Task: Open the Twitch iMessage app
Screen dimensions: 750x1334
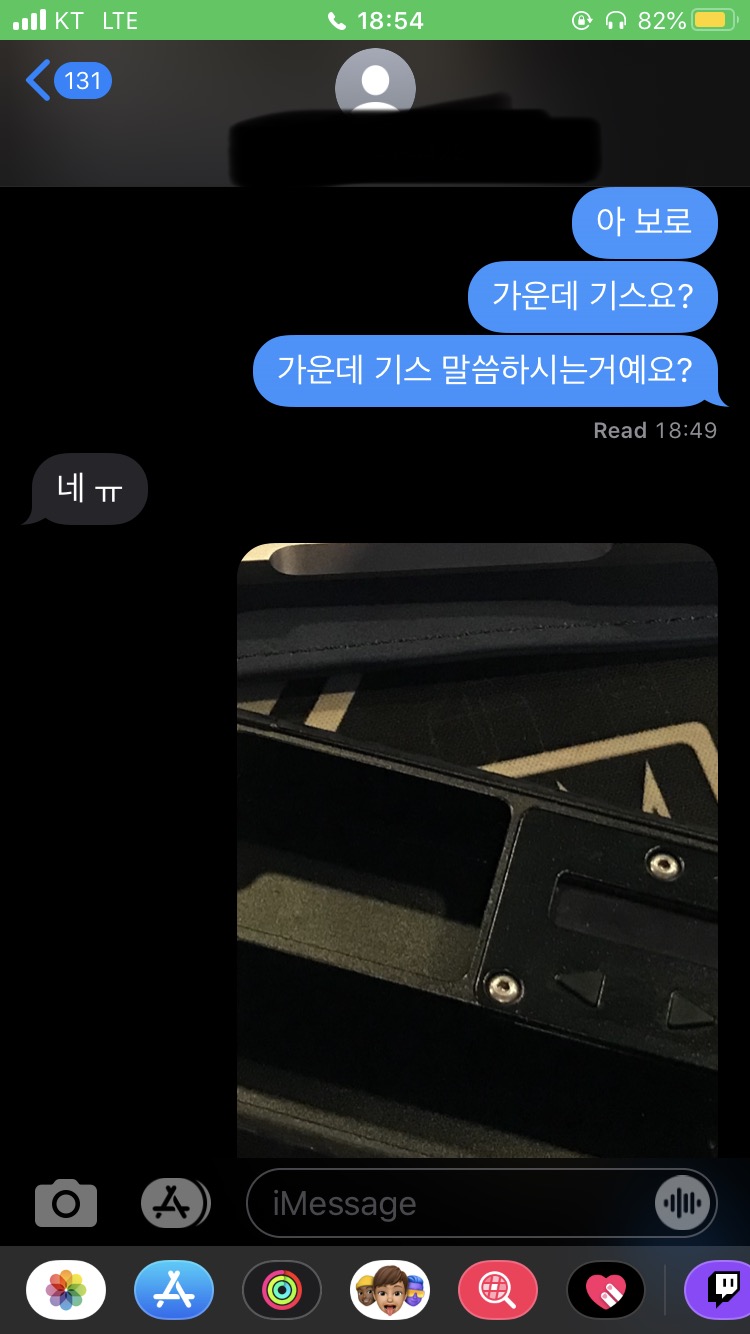Action: tap(722, 1290)
